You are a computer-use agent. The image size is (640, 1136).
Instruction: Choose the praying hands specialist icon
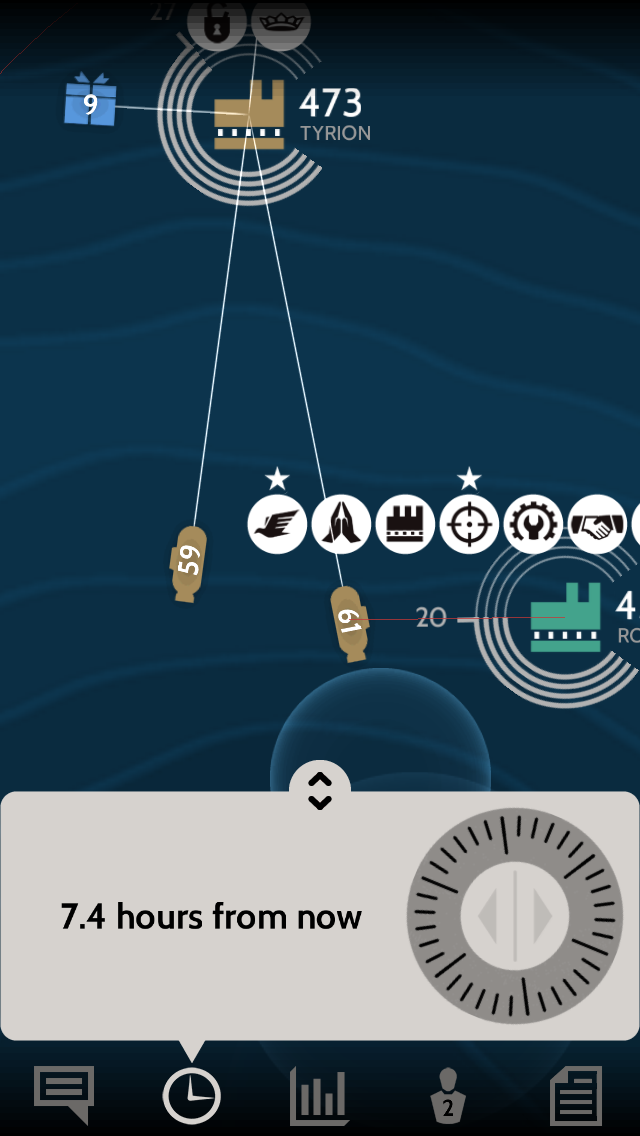coord(341,524)
